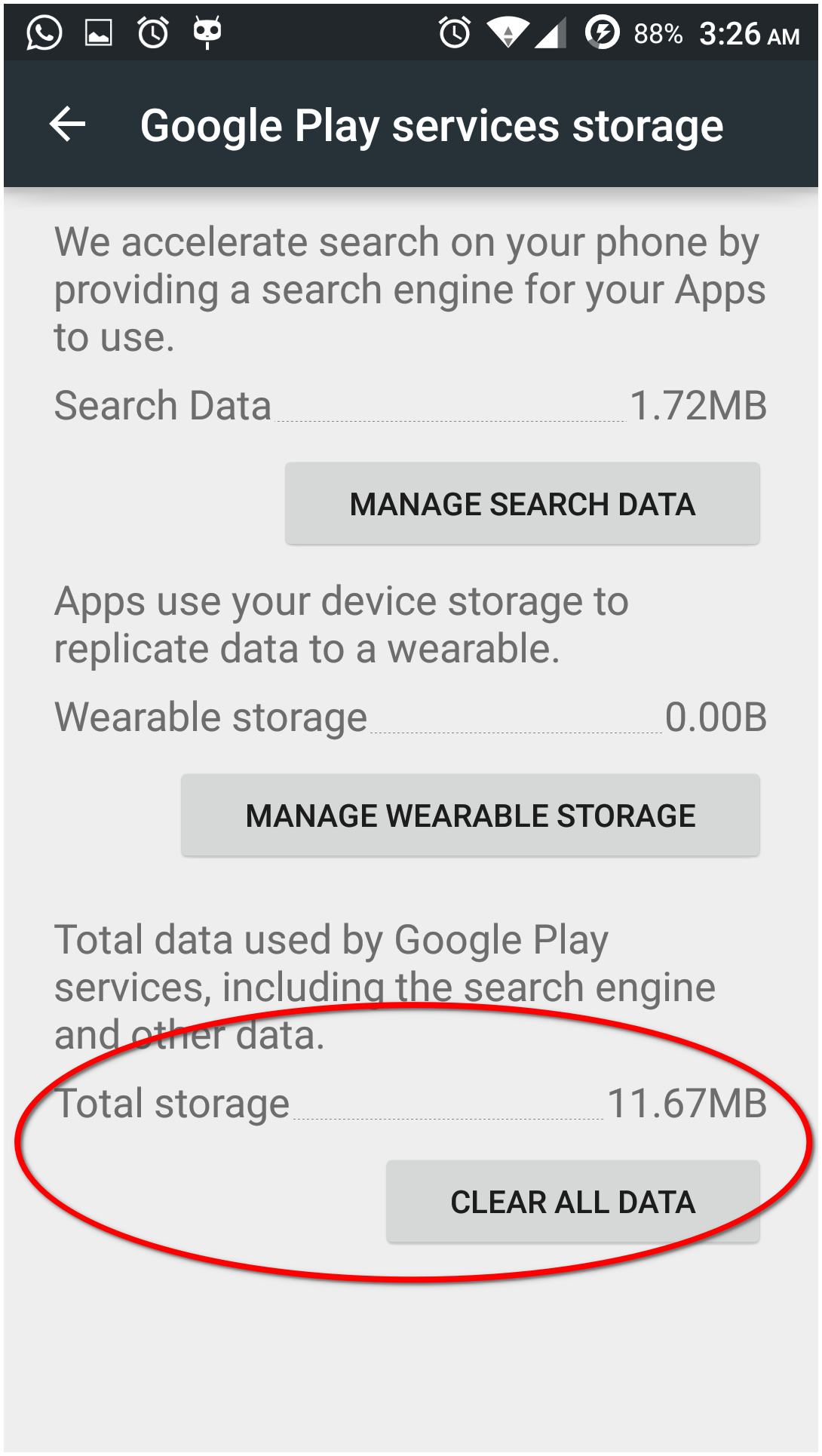
Task: Tap the Manage Search Data button
Action: pos(522,503)
